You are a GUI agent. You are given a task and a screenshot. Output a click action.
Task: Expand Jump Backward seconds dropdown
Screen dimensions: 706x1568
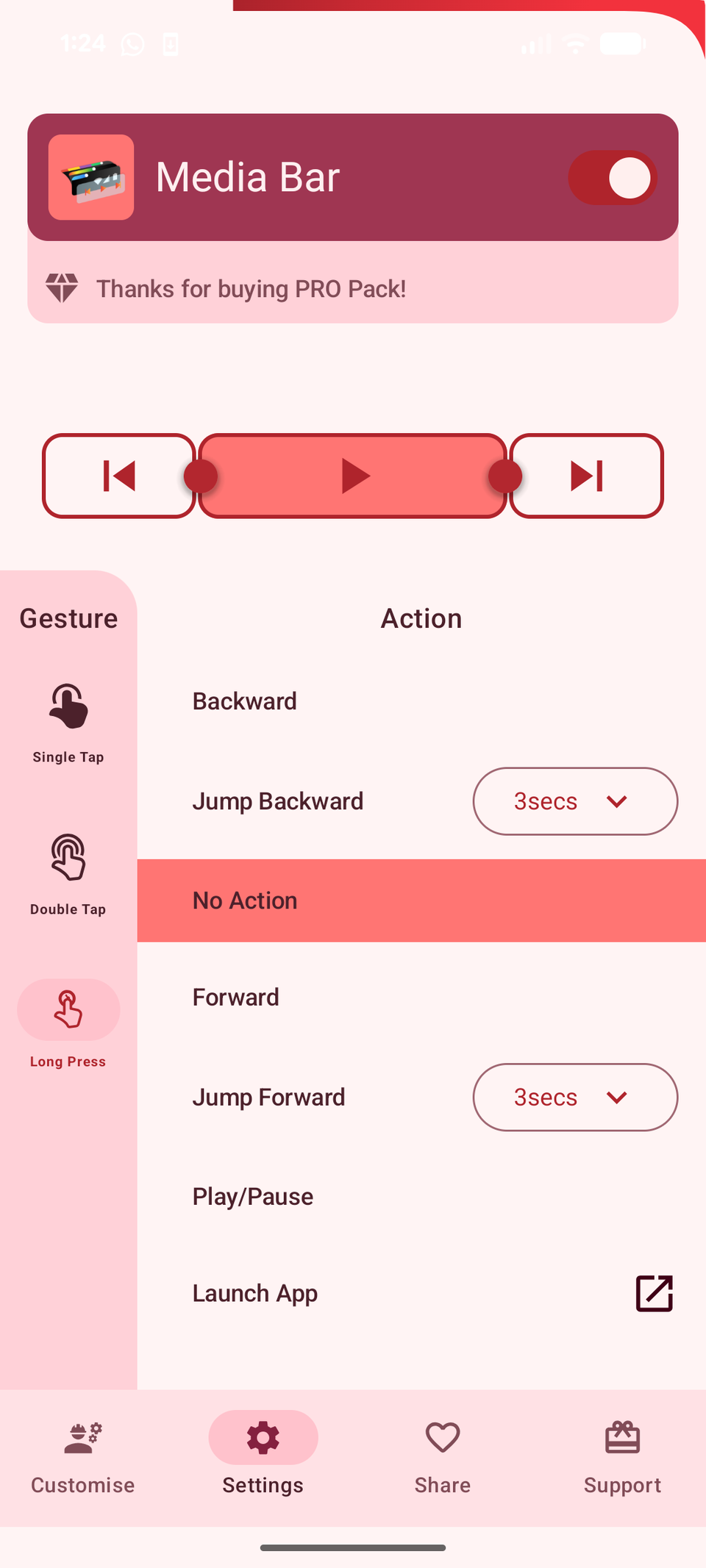tap(574, 801)
